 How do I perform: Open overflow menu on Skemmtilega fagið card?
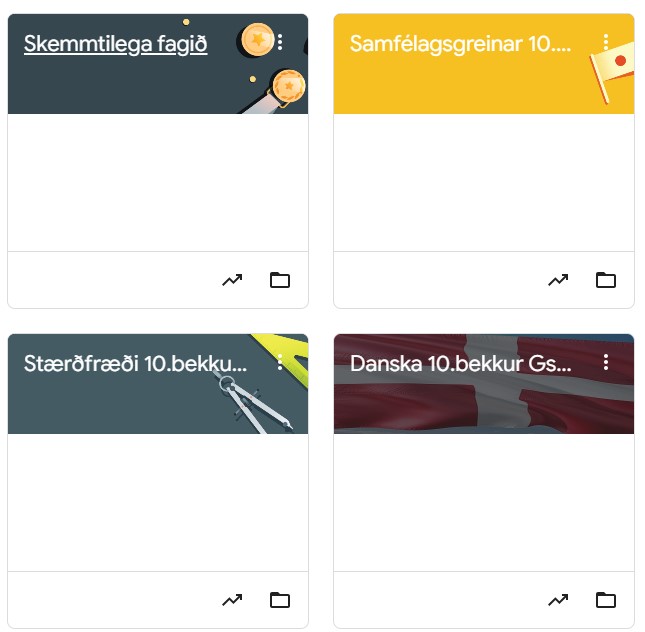coord(280,42)
